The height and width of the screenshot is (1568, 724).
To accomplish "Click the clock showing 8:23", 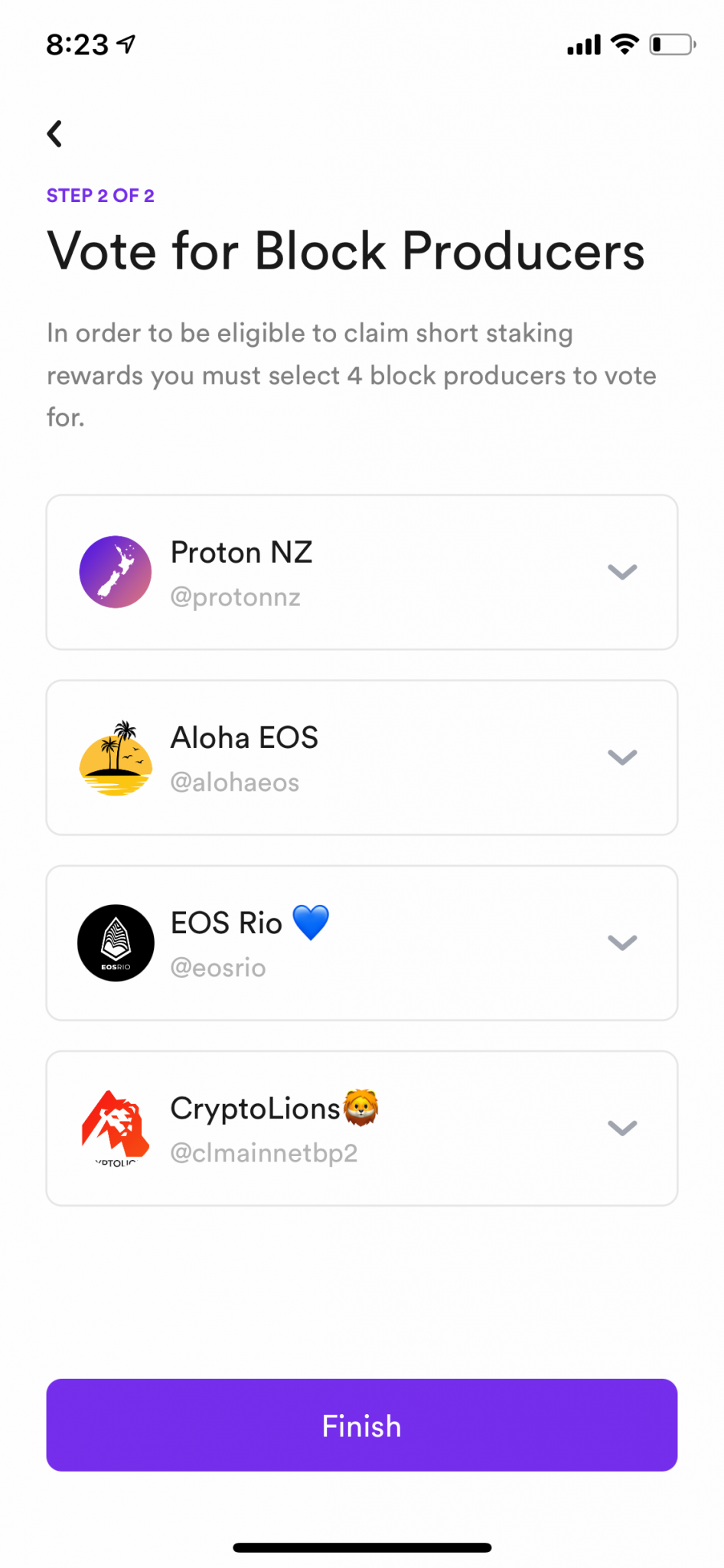I will point(78,44).
